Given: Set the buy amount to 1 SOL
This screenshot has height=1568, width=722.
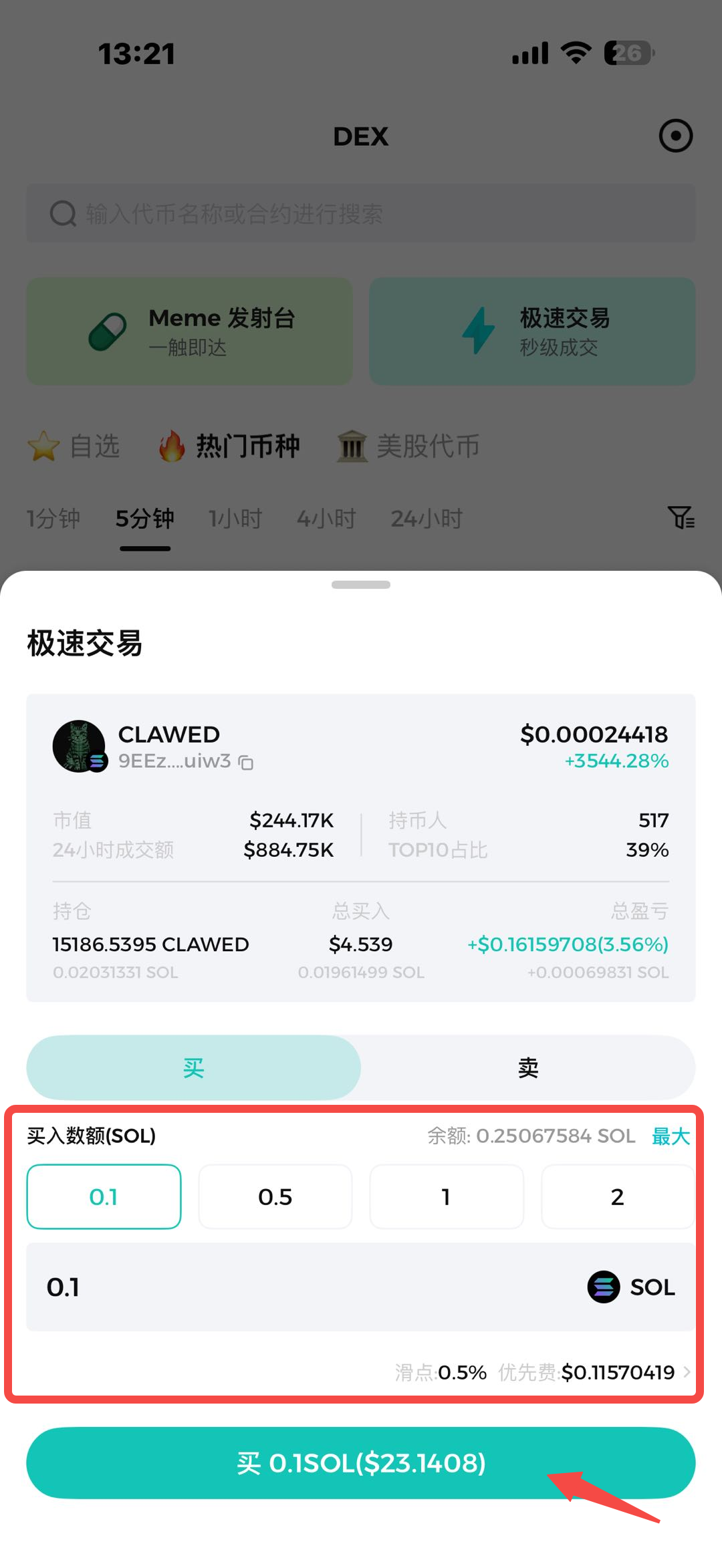Looking at the screenshot, I should [447, 1196].
